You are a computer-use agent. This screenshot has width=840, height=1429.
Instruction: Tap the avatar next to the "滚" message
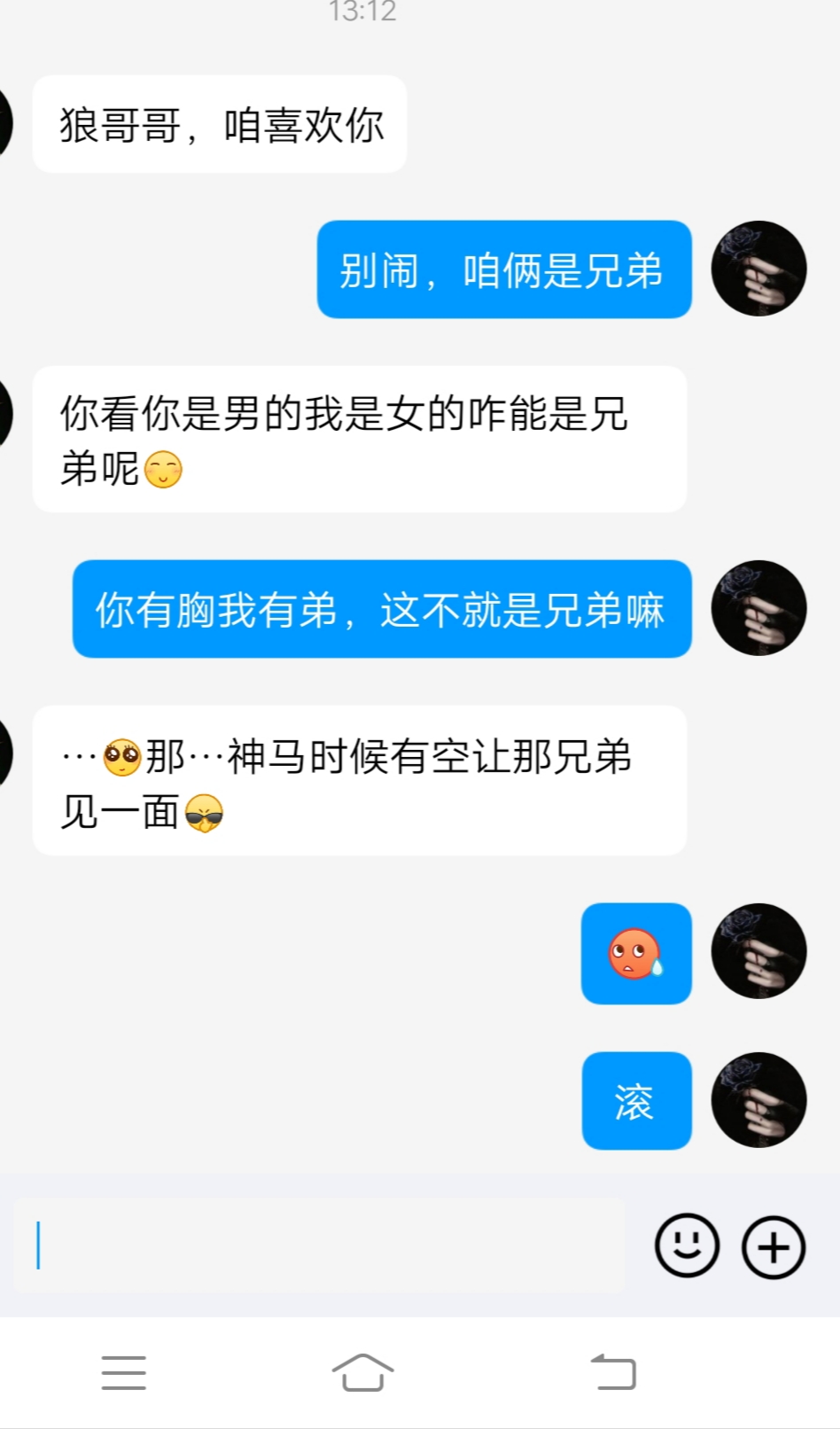(758, 1100)
